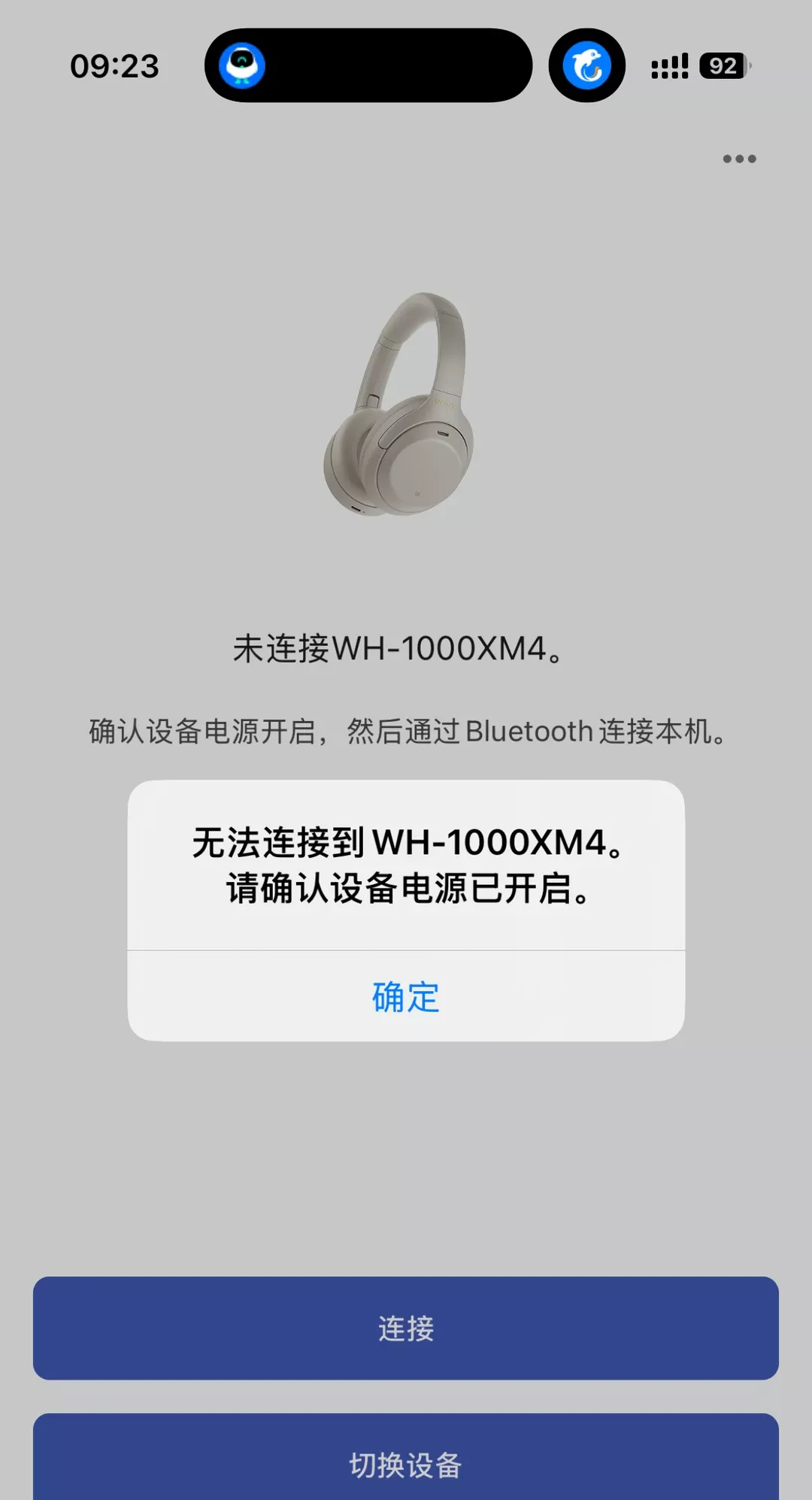Tap the battery indicator showing 92
The image size is (812, 1500).
[x=720, y=66]
